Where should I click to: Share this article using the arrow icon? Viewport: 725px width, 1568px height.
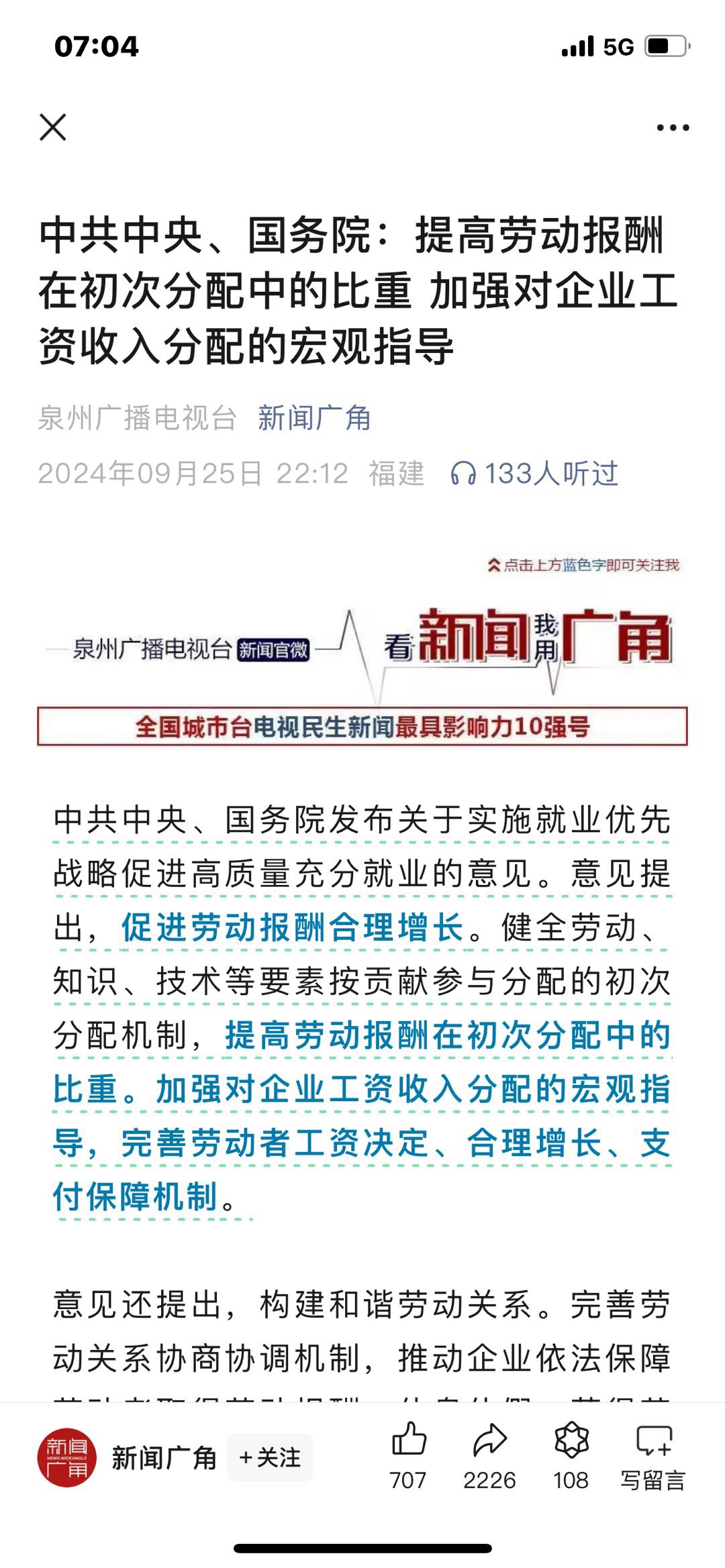tap(489, 1440)
